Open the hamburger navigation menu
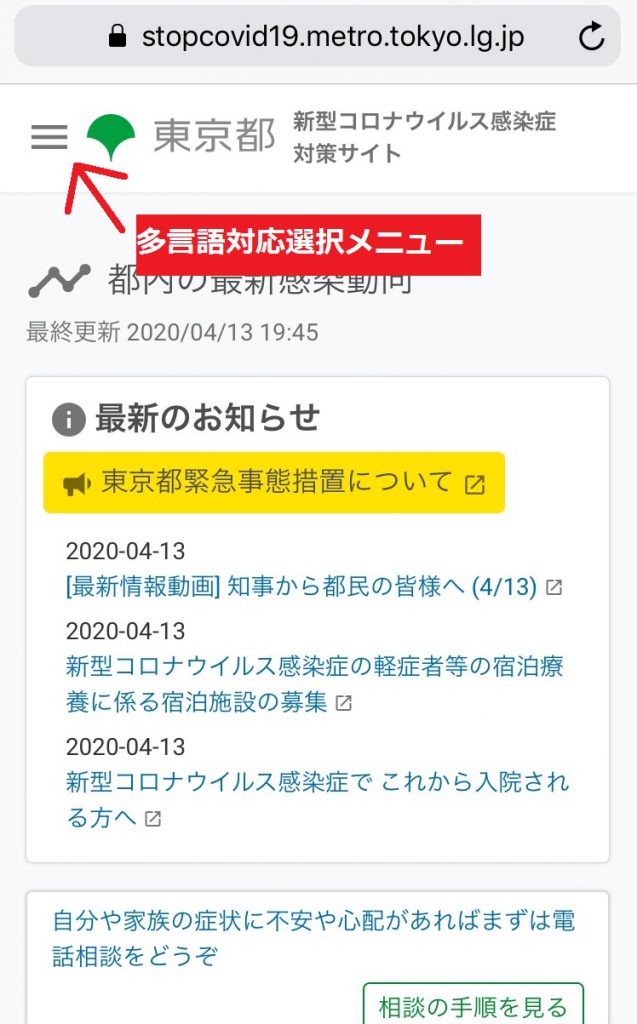 (x=49, y=137)
